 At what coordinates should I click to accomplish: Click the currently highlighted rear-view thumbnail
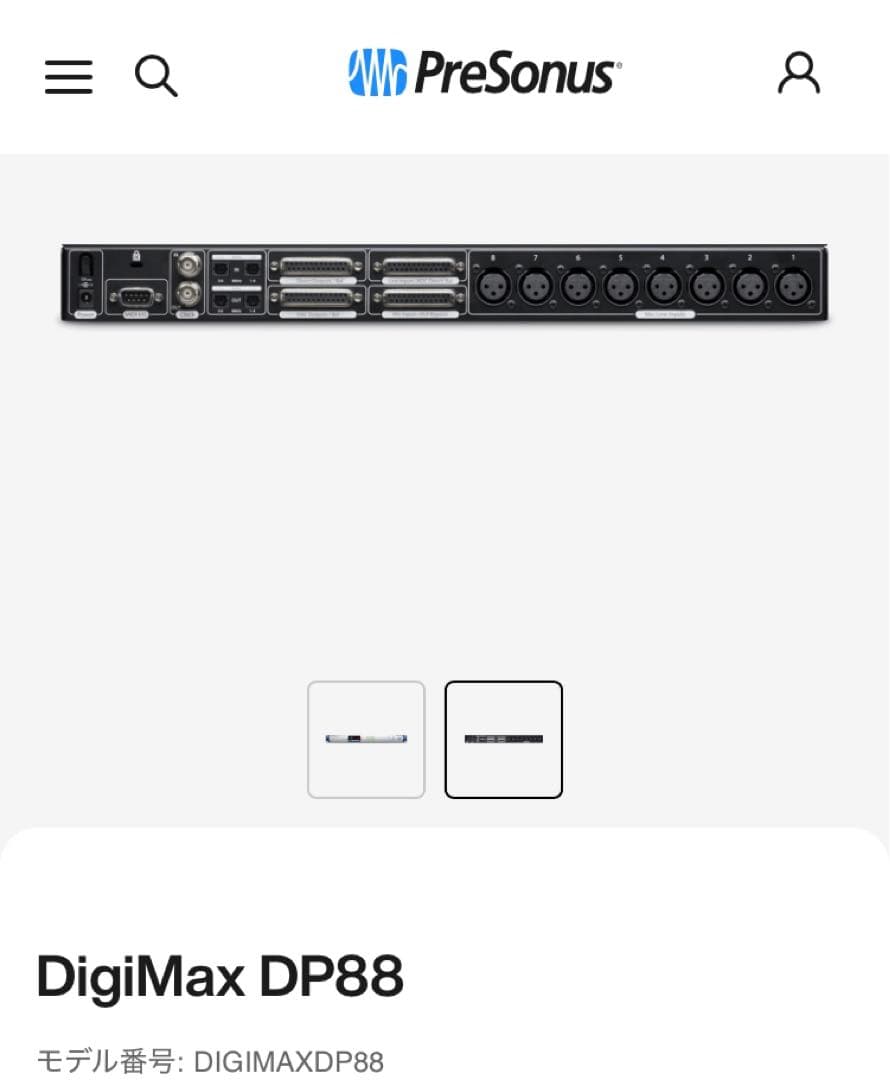coord(504,739)
